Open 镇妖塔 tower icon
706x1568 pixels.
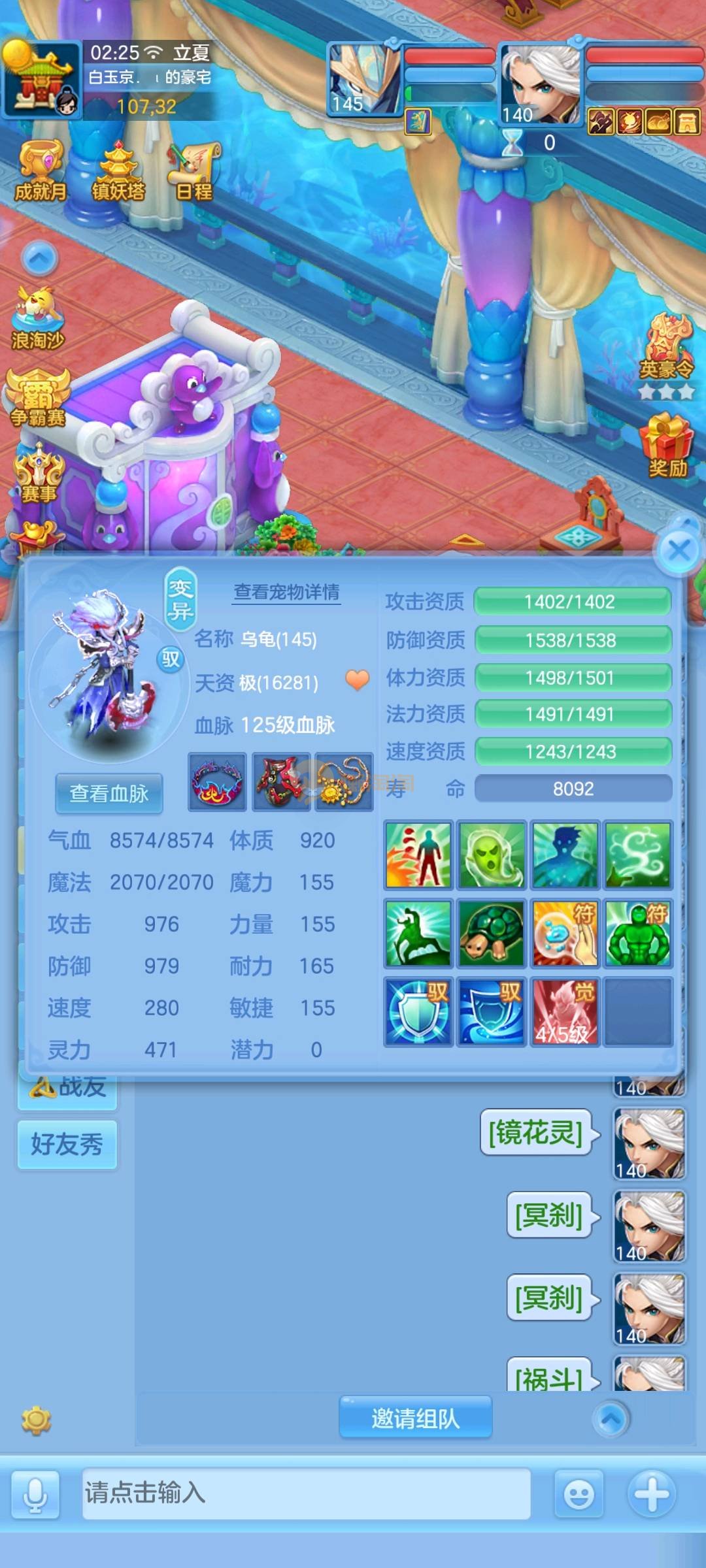click(x=118, y=171)
